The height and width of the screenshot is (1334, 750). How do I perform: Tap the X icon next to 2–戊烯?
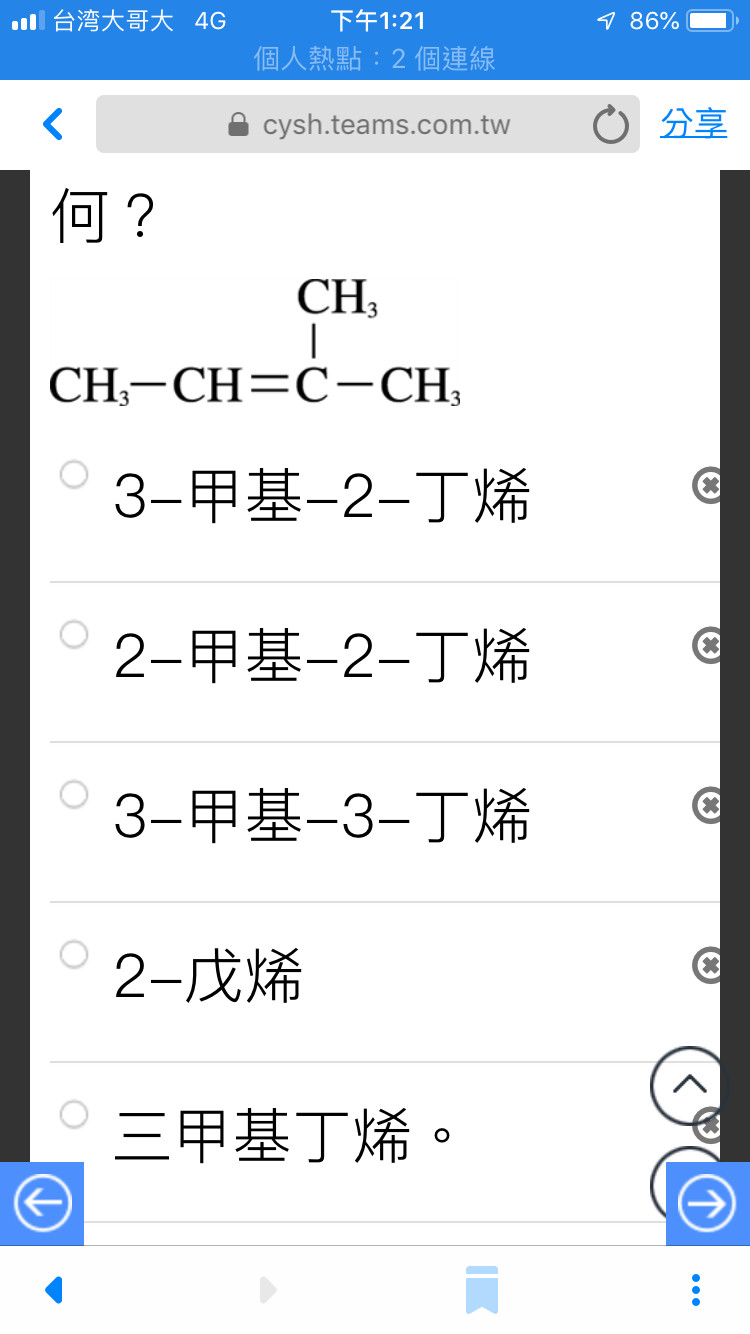click(708, 965)
